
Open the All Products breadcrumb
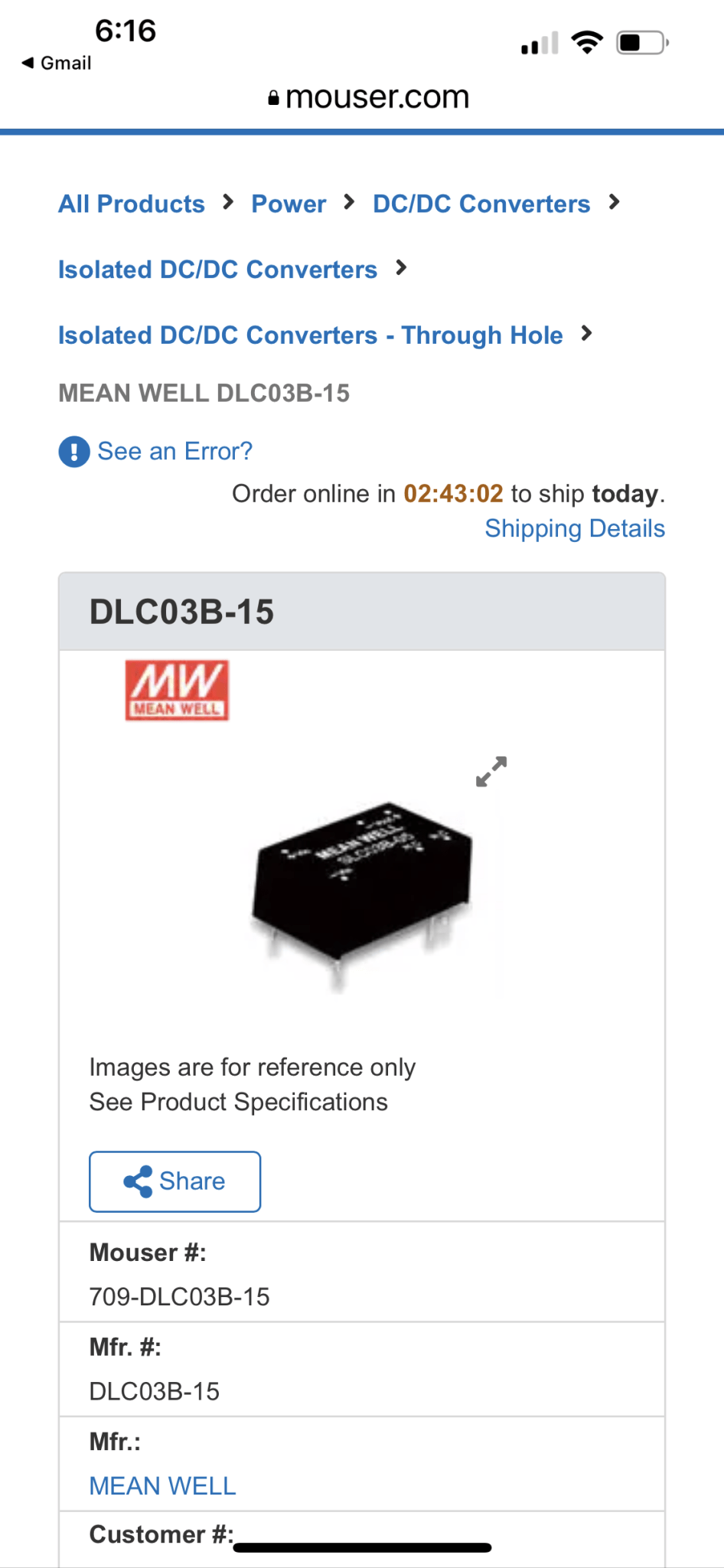coord(132,204)
